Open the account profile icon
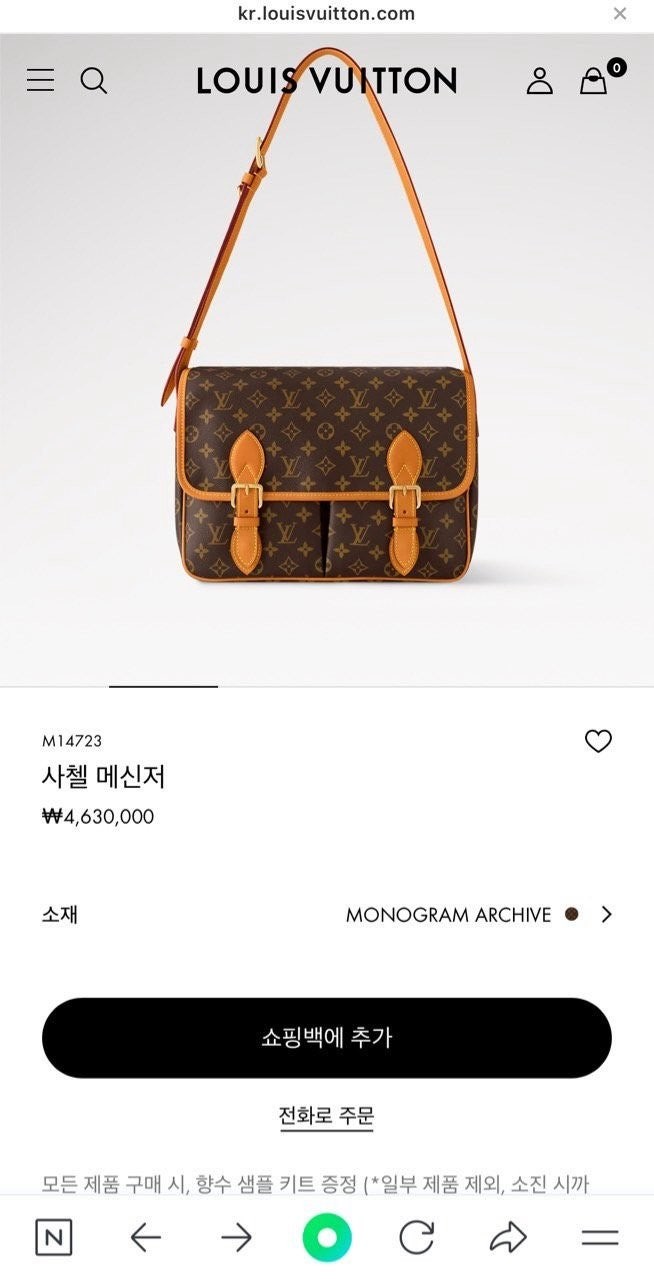The image size is (654, 1279). pyautogui.click(x=539, y=80)
